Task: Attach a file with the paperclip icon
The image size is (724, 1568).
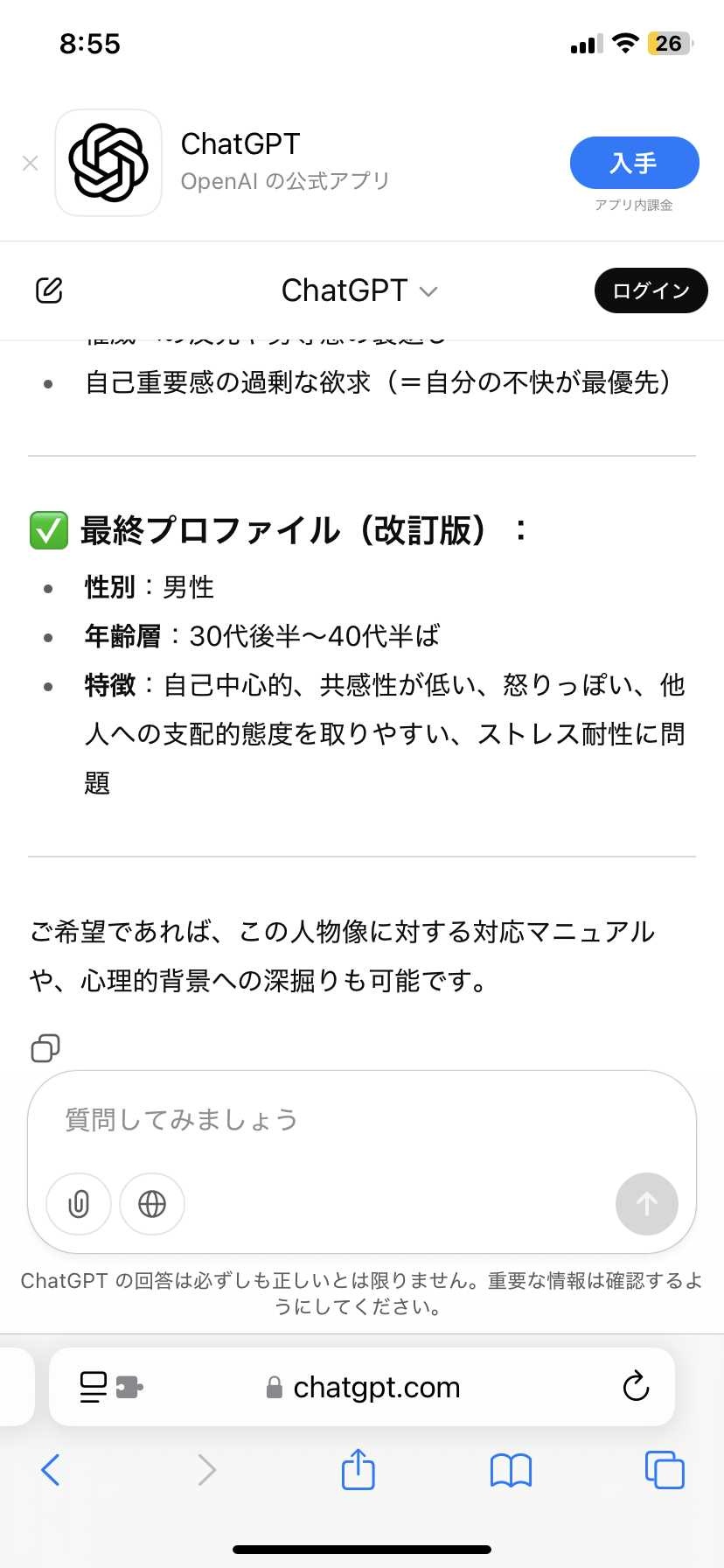Action: click(79, 1204)
